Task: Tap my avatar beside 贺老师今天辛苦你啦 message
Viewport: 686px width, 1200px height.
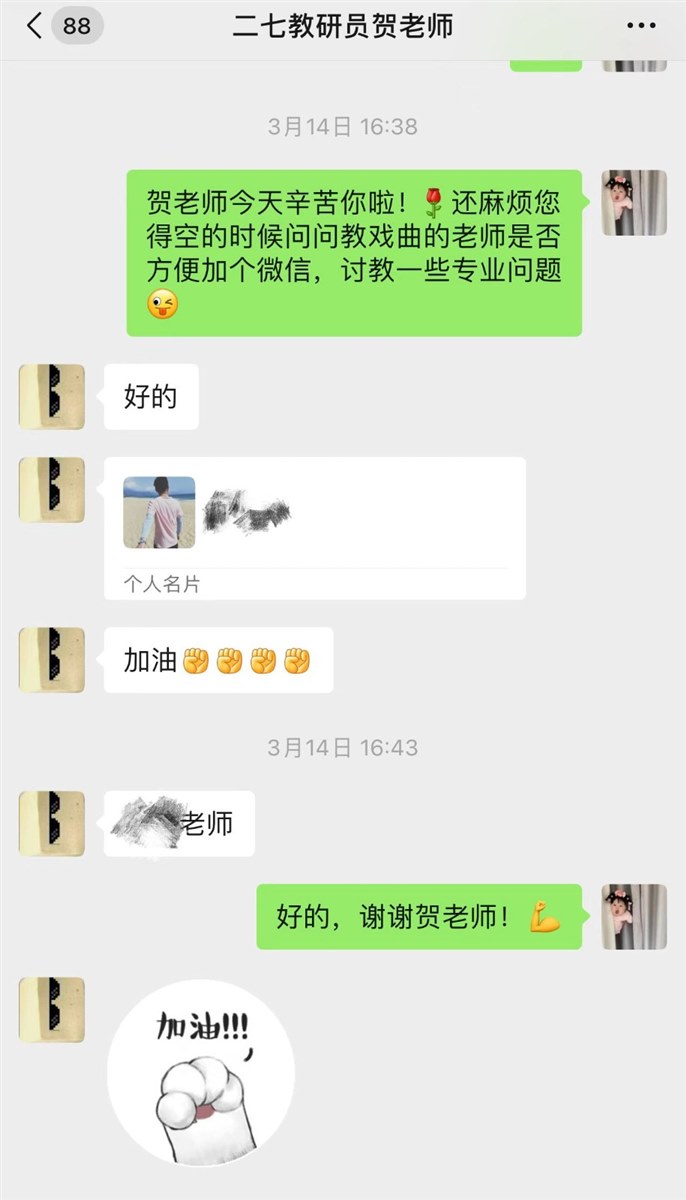Action: tap(633, 203)
